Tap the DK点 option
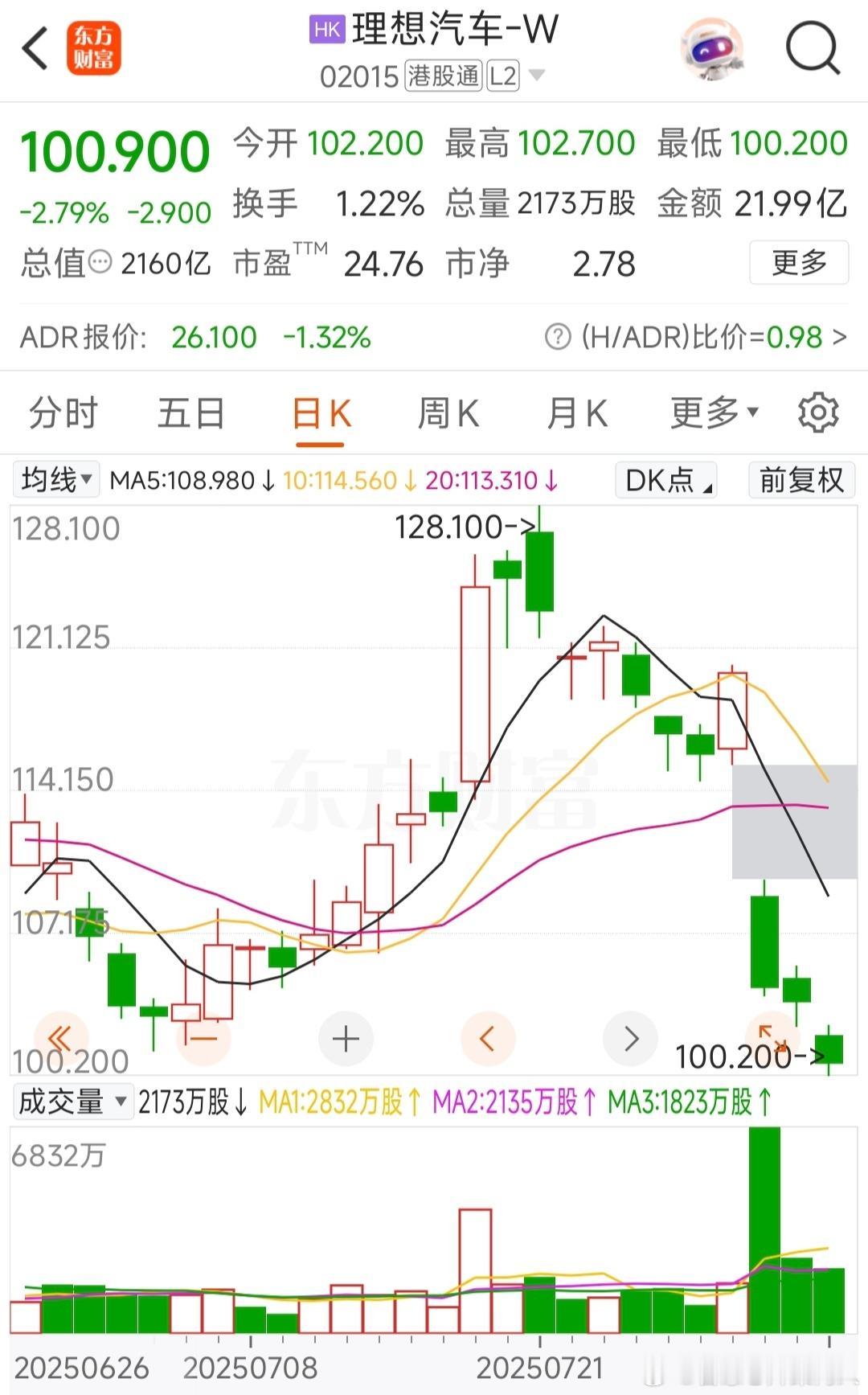This screenshot has height=1395, width=868. click(x=666, y=480)
